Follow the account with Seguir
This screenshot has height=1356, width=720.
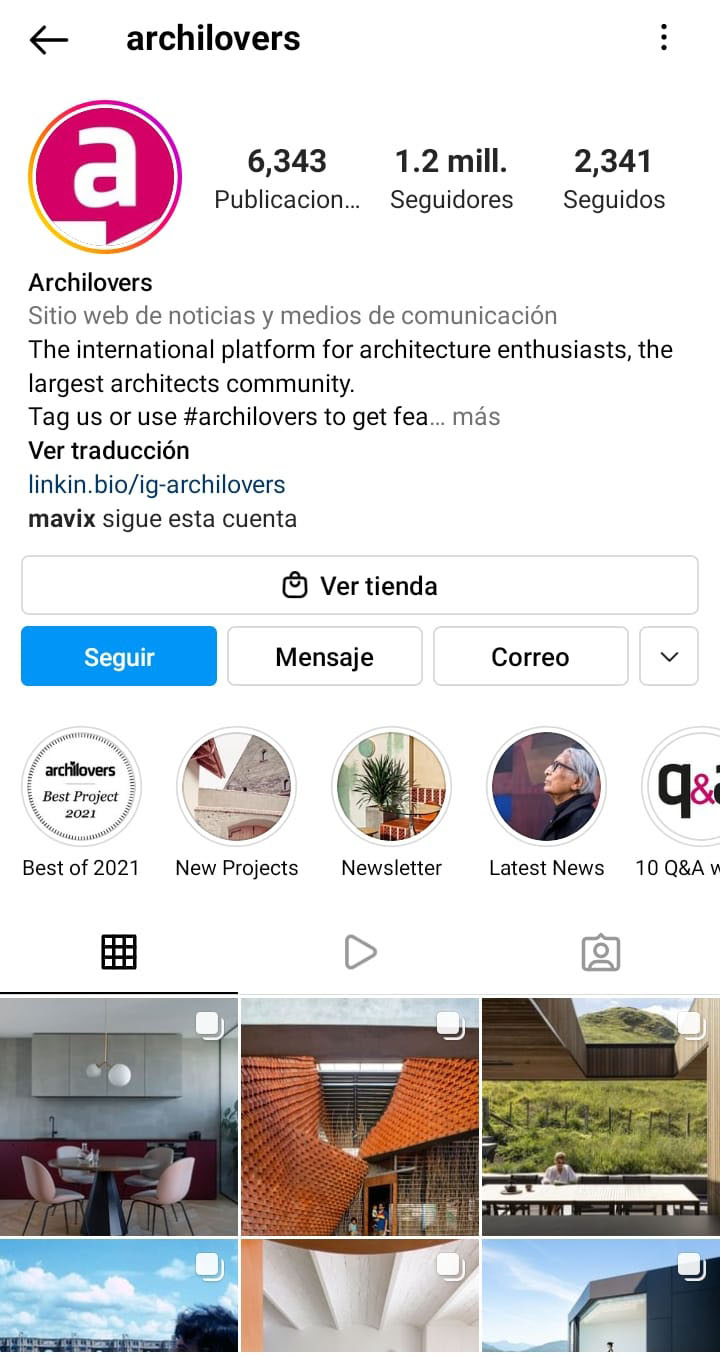click(119, 656)
